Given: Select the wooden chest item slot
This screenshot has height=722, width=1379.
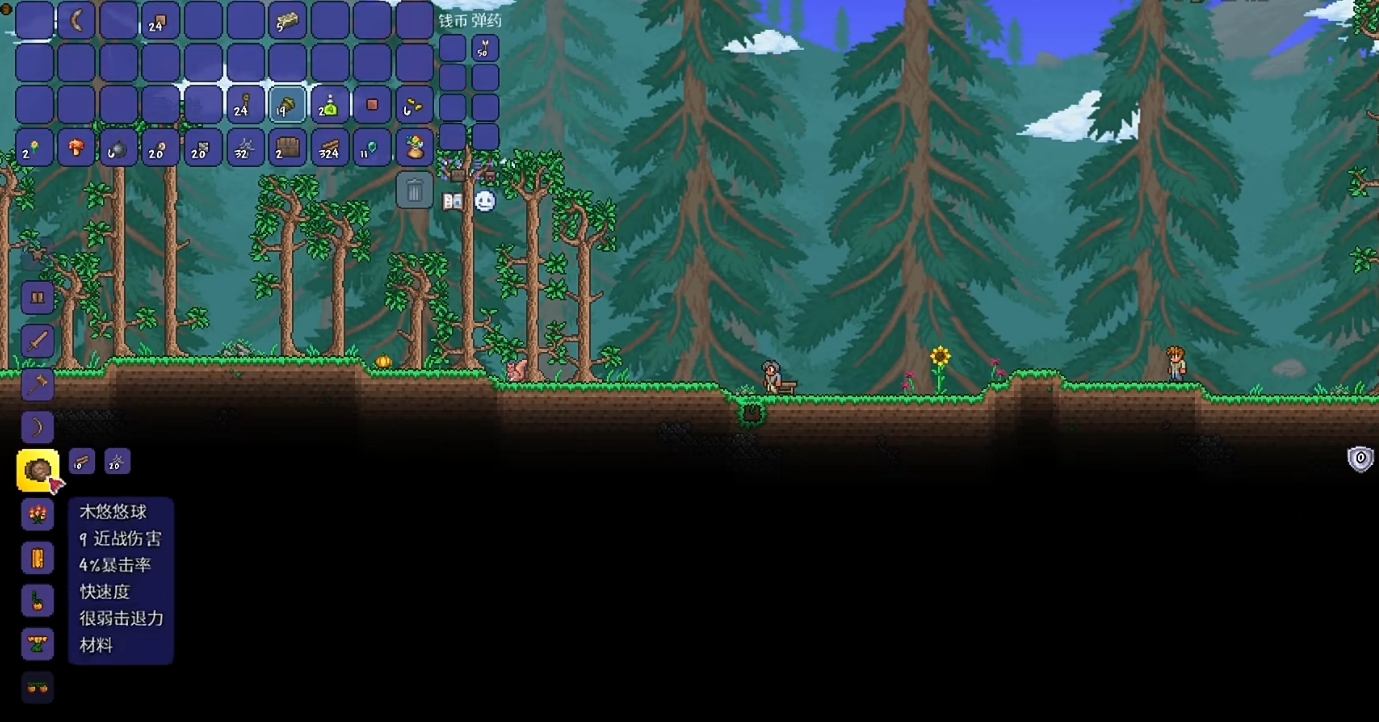Looking at the screenshot, I should tap(287, 148).
